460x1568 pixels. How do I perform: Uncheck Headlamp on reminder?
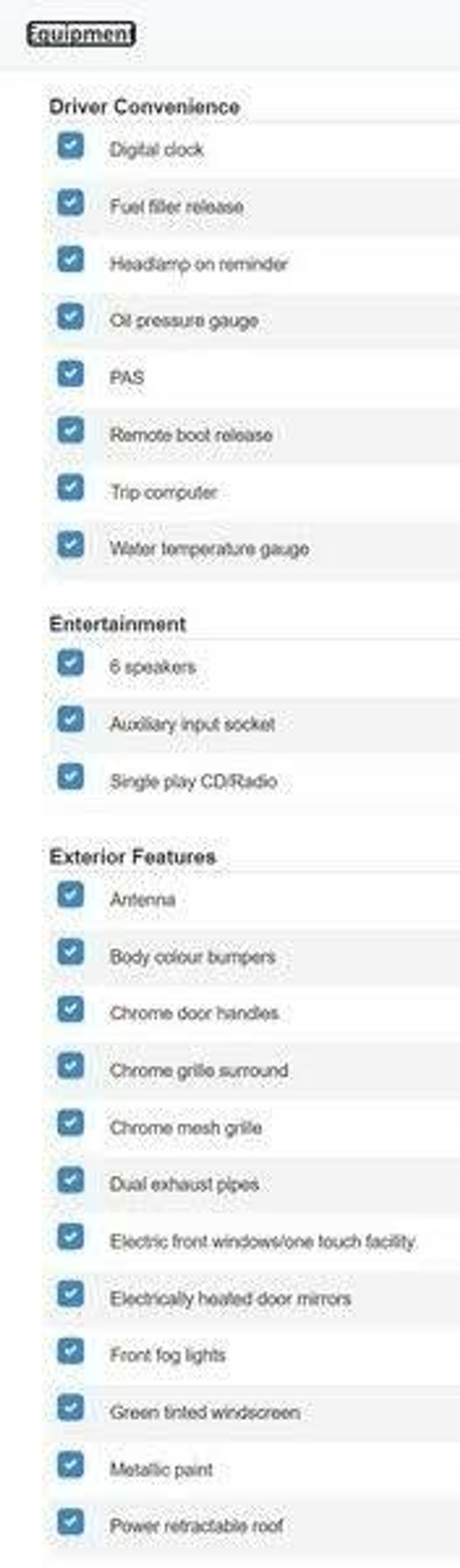tap(71, 260)
